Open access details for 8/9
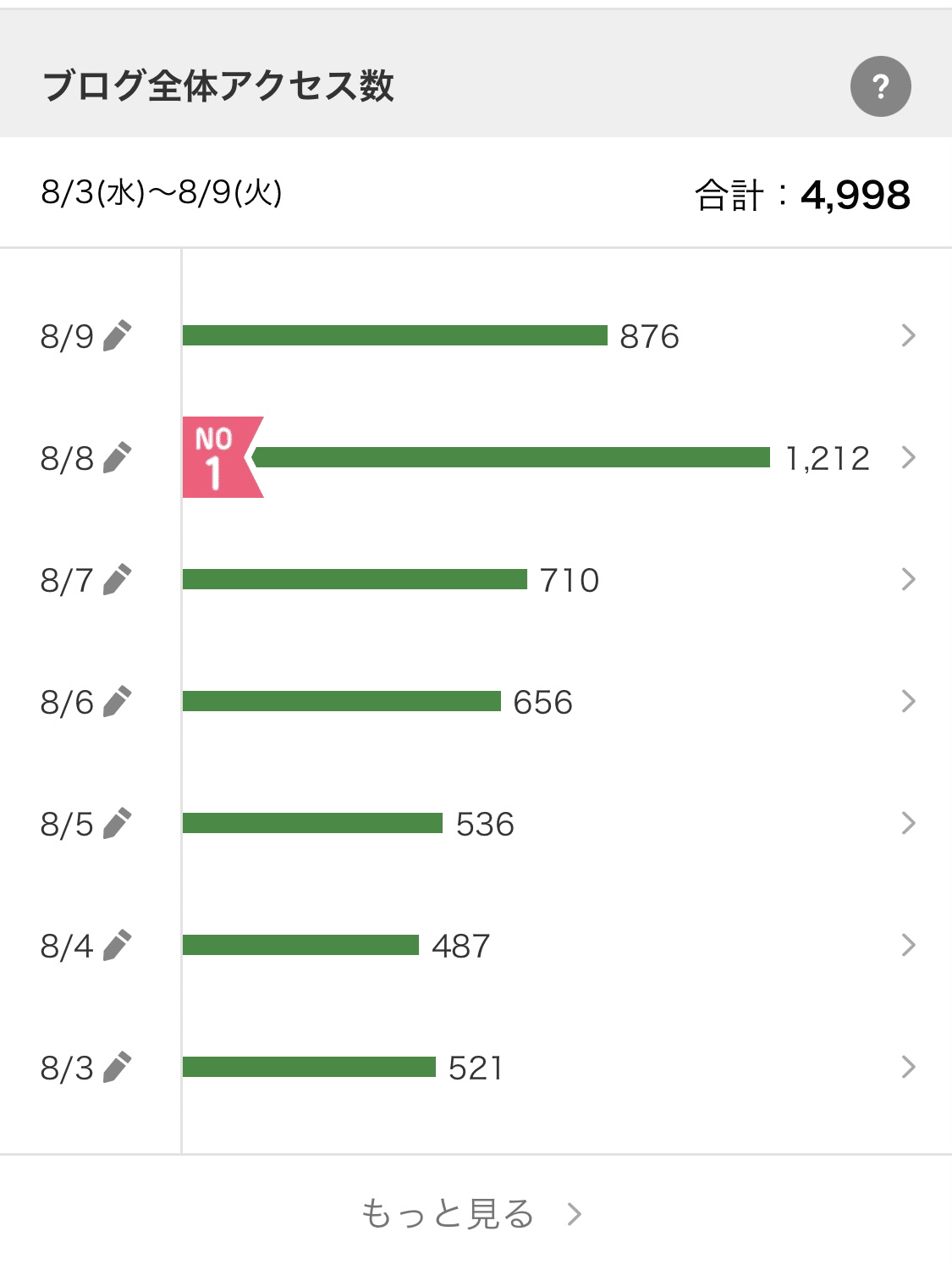The width and height of the screenshot is (952, 1270). coord(908,336)
